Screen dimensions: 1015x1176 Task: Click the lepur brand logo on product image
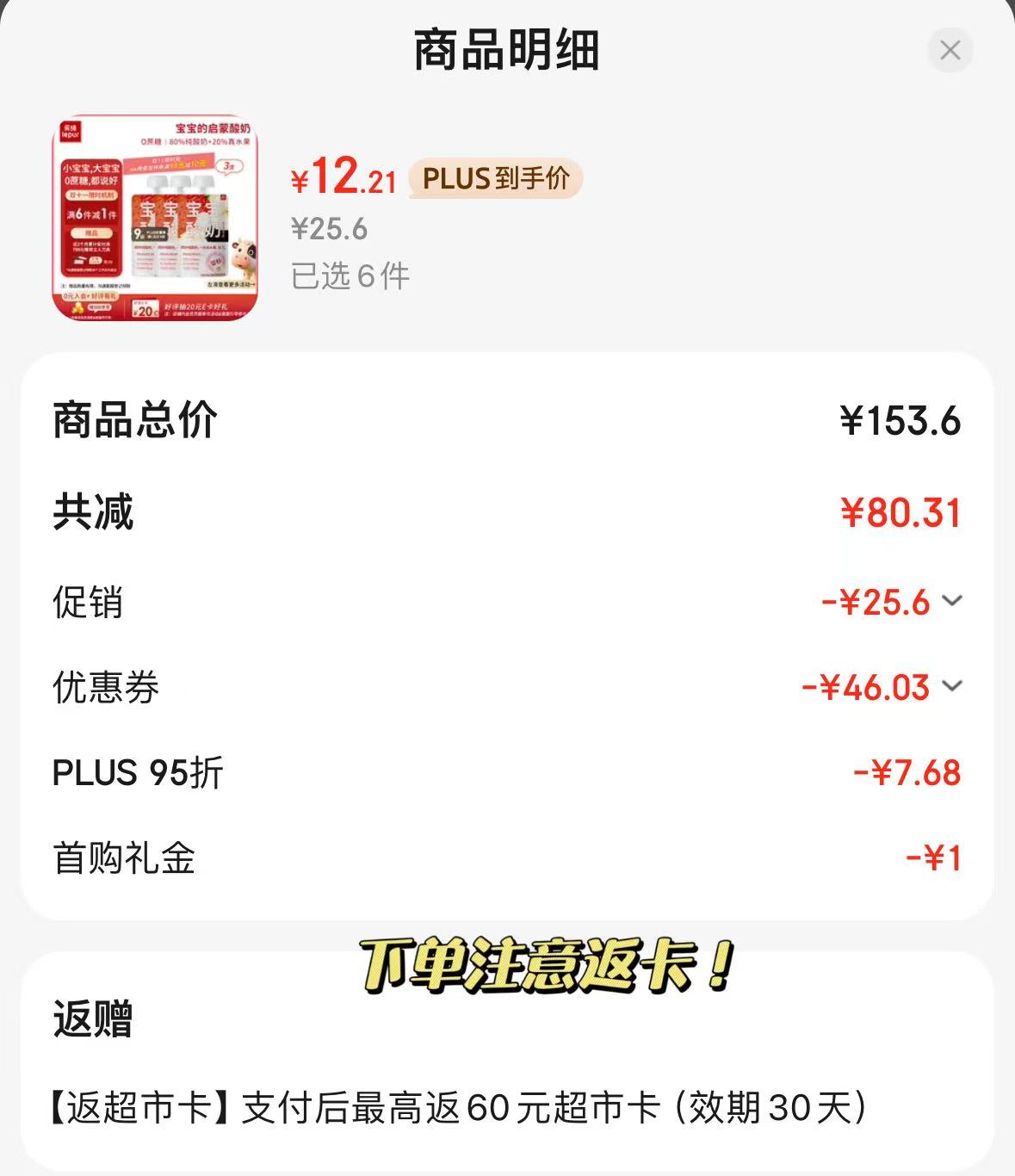pyautogui.click(x=71, y=131)
